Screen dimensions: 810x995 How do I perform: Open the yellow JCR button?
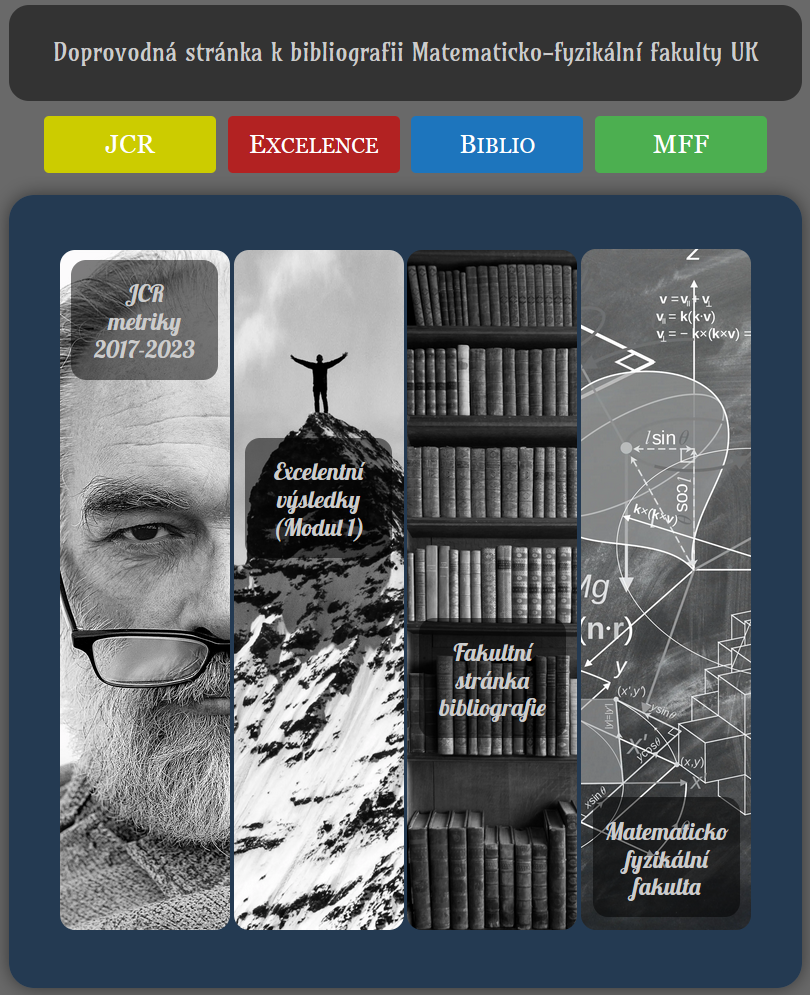pyautogui.click(x=130, y=144)
